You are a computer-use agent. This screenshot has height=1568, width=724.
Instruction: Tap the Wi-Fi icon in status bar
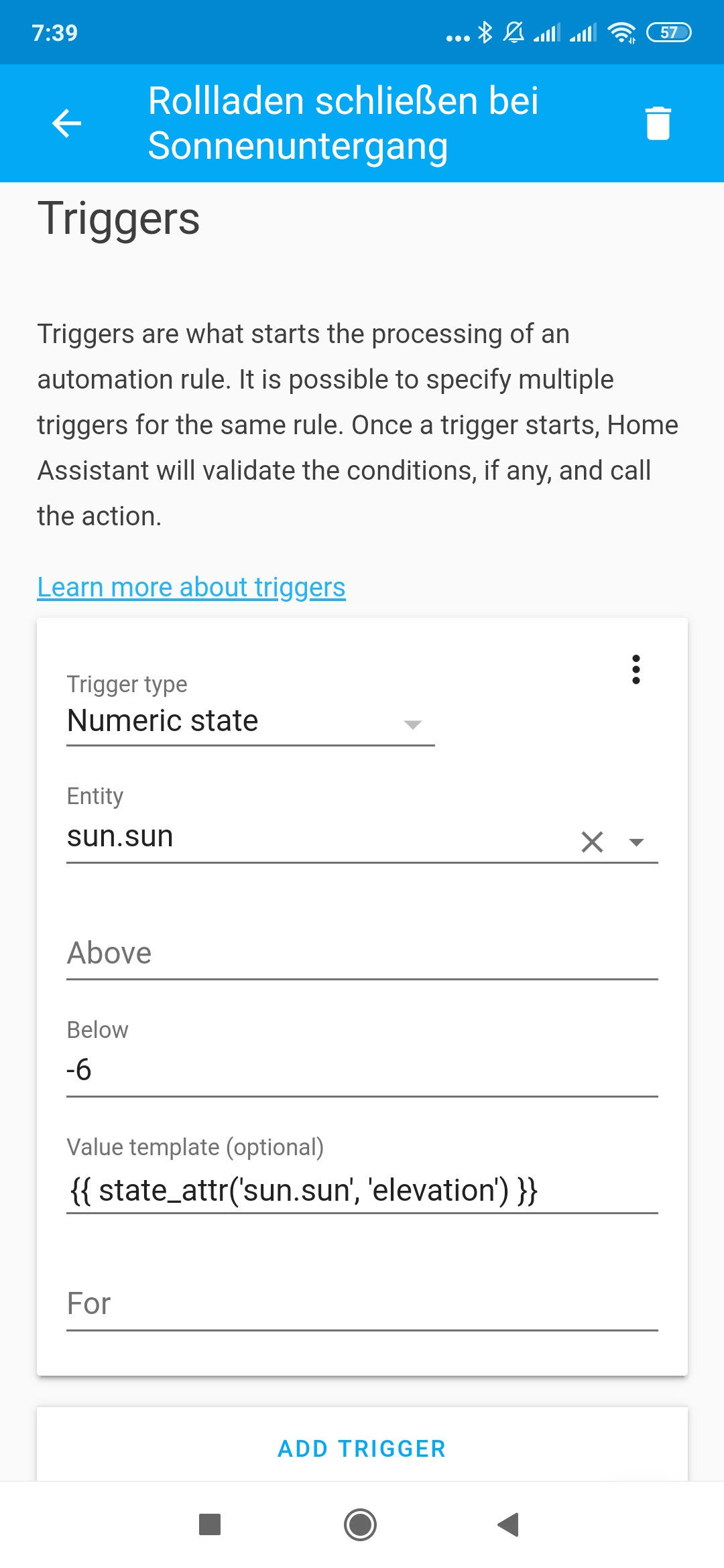pyautogui.click(x=622, y=31)
